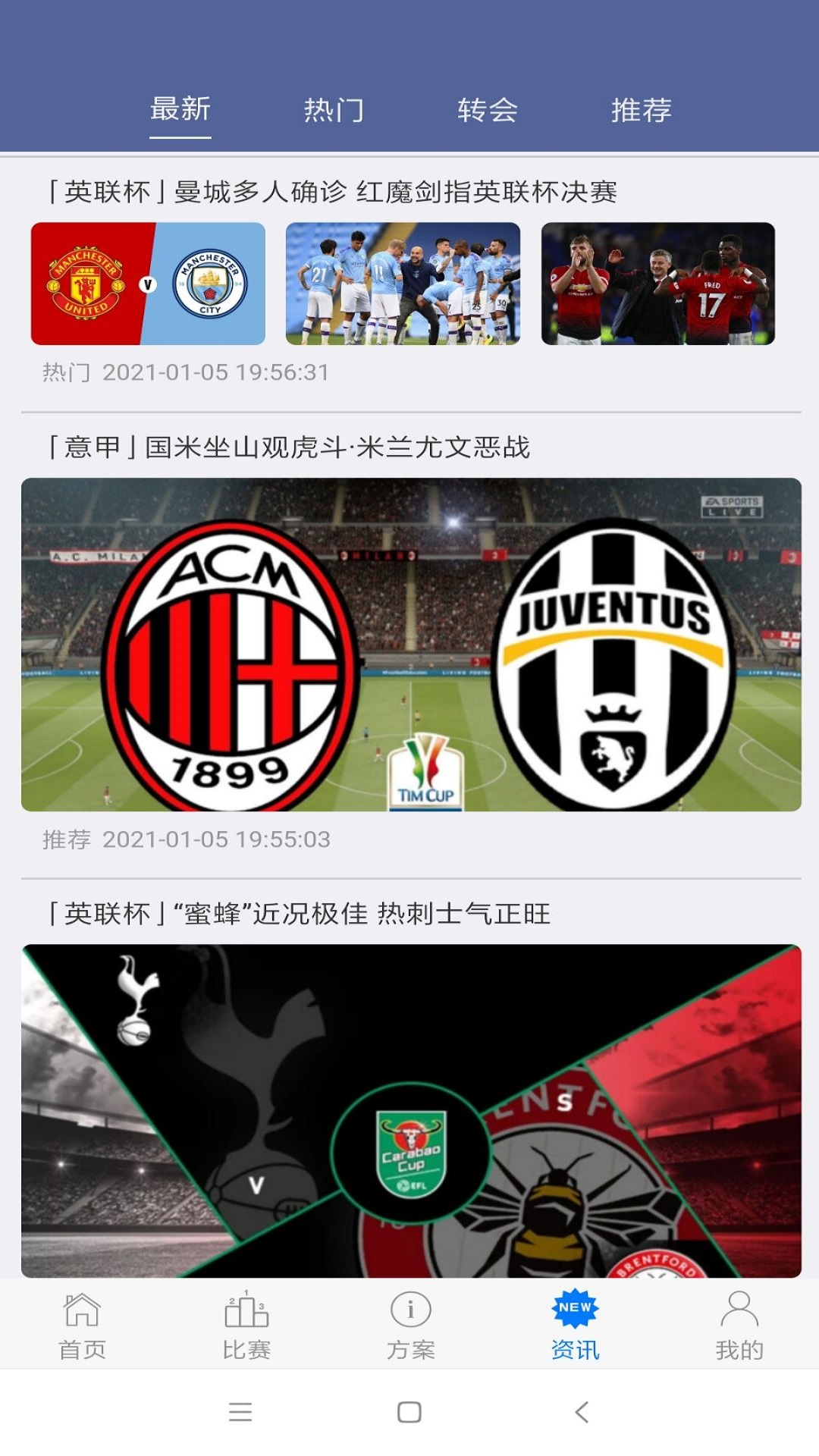Open the 我的 profile tab
Screen dimensions: 819x1456
coord(739,1326)
